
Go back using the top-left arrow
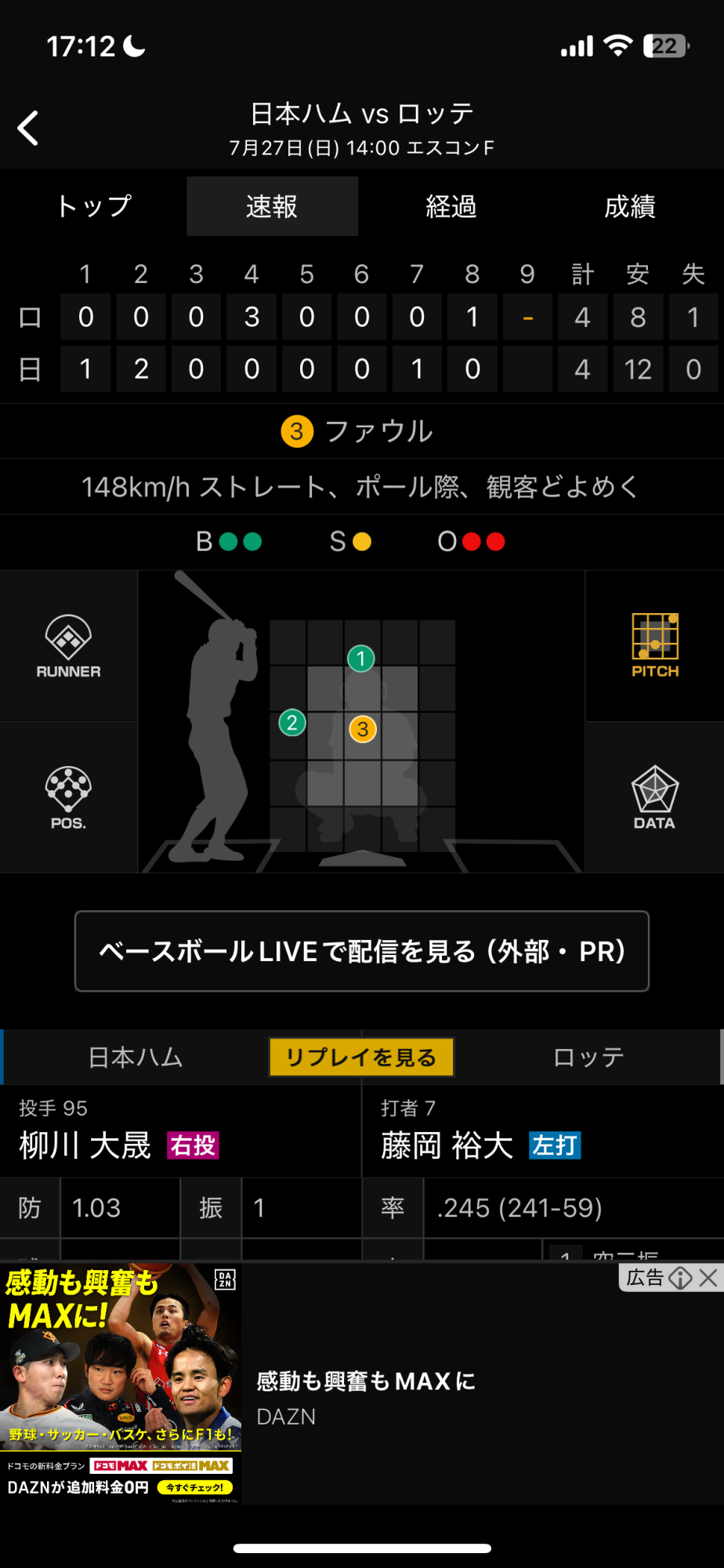(28, 128)
